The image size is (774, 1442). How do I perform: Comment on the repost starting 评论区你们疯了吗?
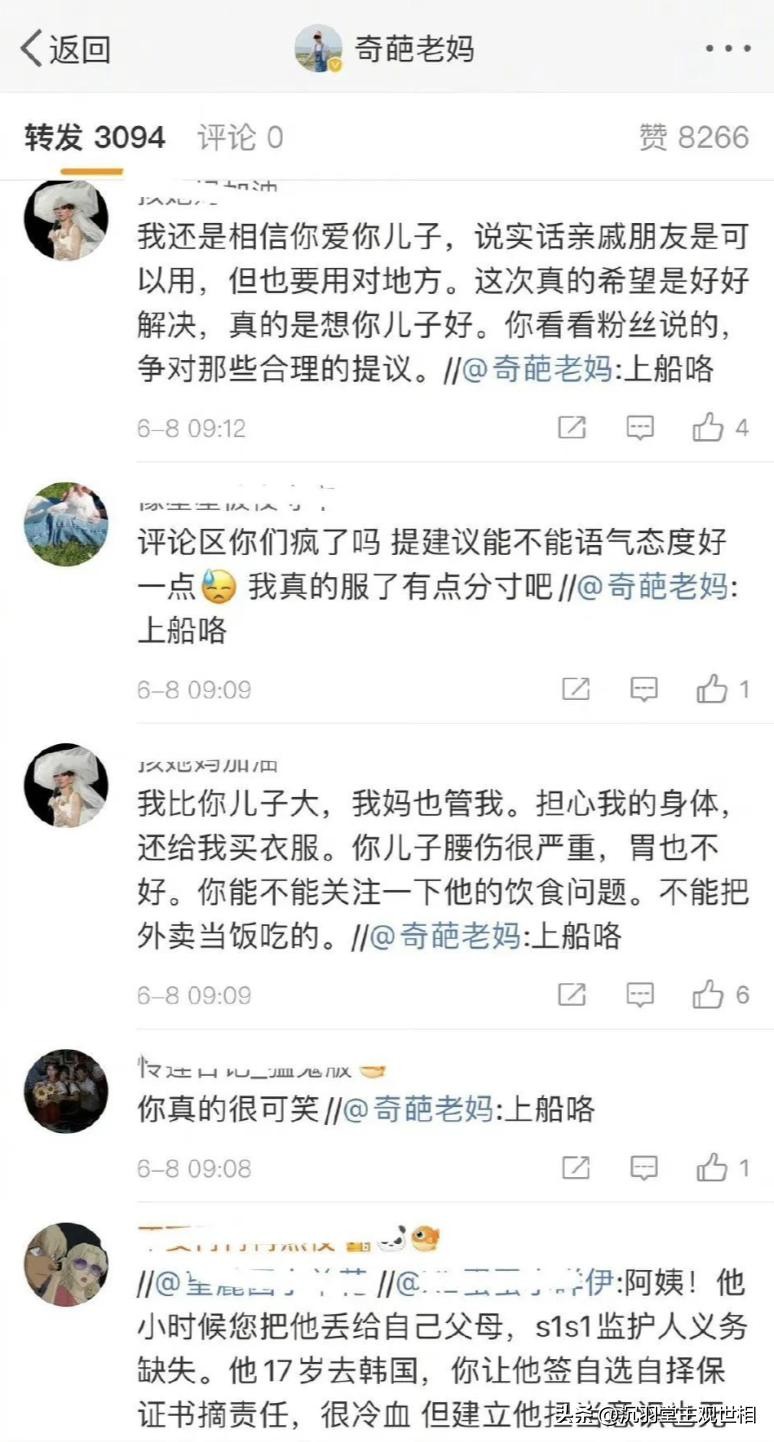click(x=643, y=689)
